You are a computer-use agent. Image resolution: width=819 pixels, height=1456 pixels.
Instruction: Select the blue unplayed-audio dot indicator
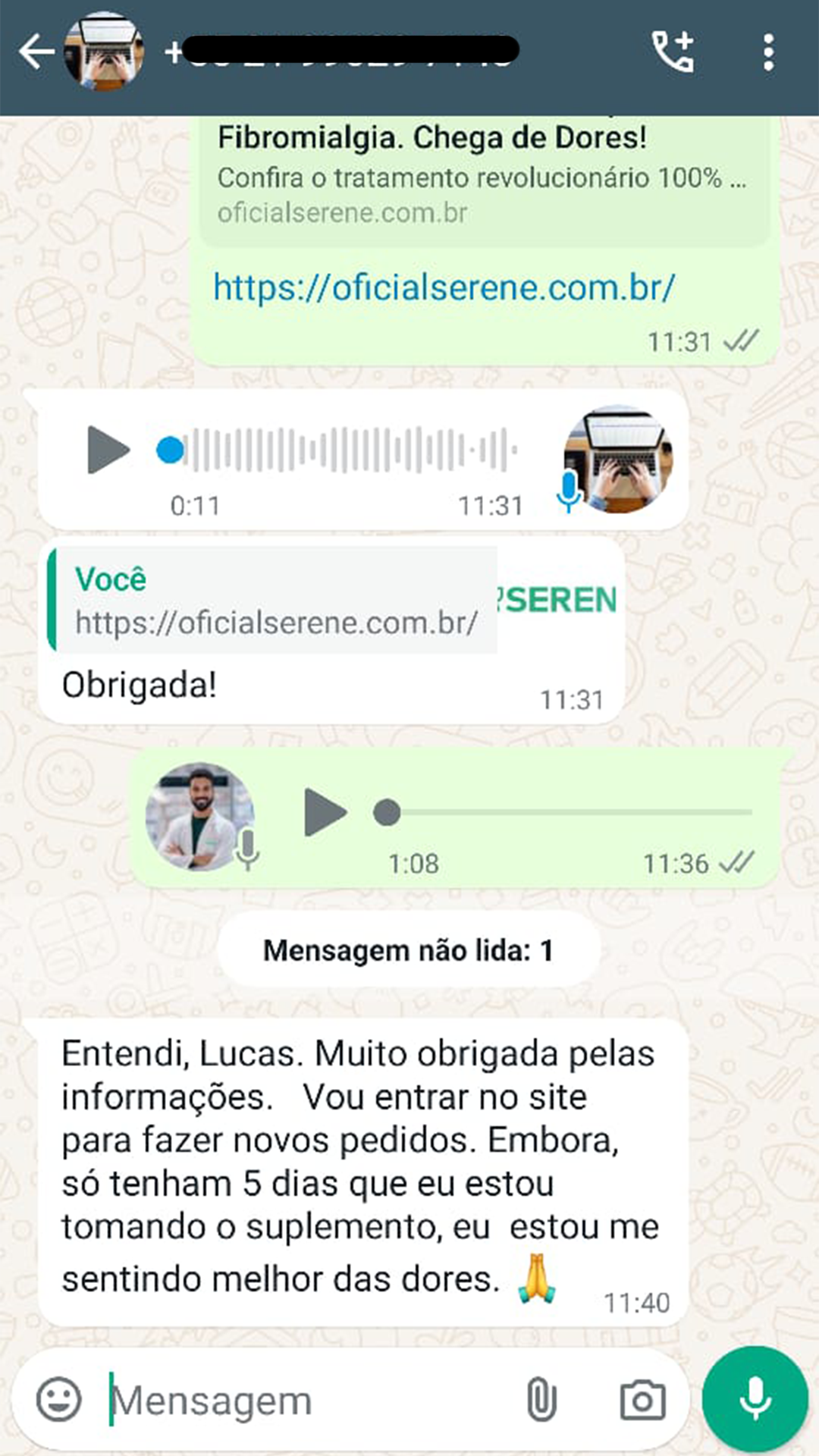tap(170, 450)
